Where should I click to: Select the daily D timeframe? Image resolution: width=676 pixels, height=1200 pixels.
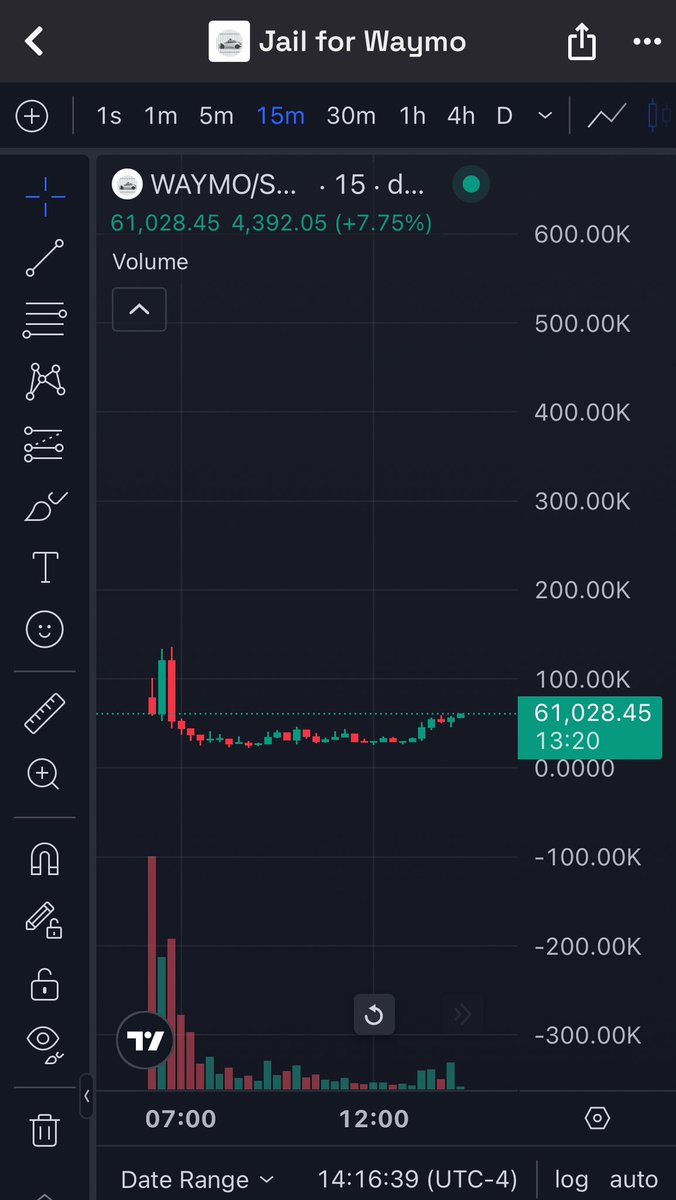tap(504, 116)
